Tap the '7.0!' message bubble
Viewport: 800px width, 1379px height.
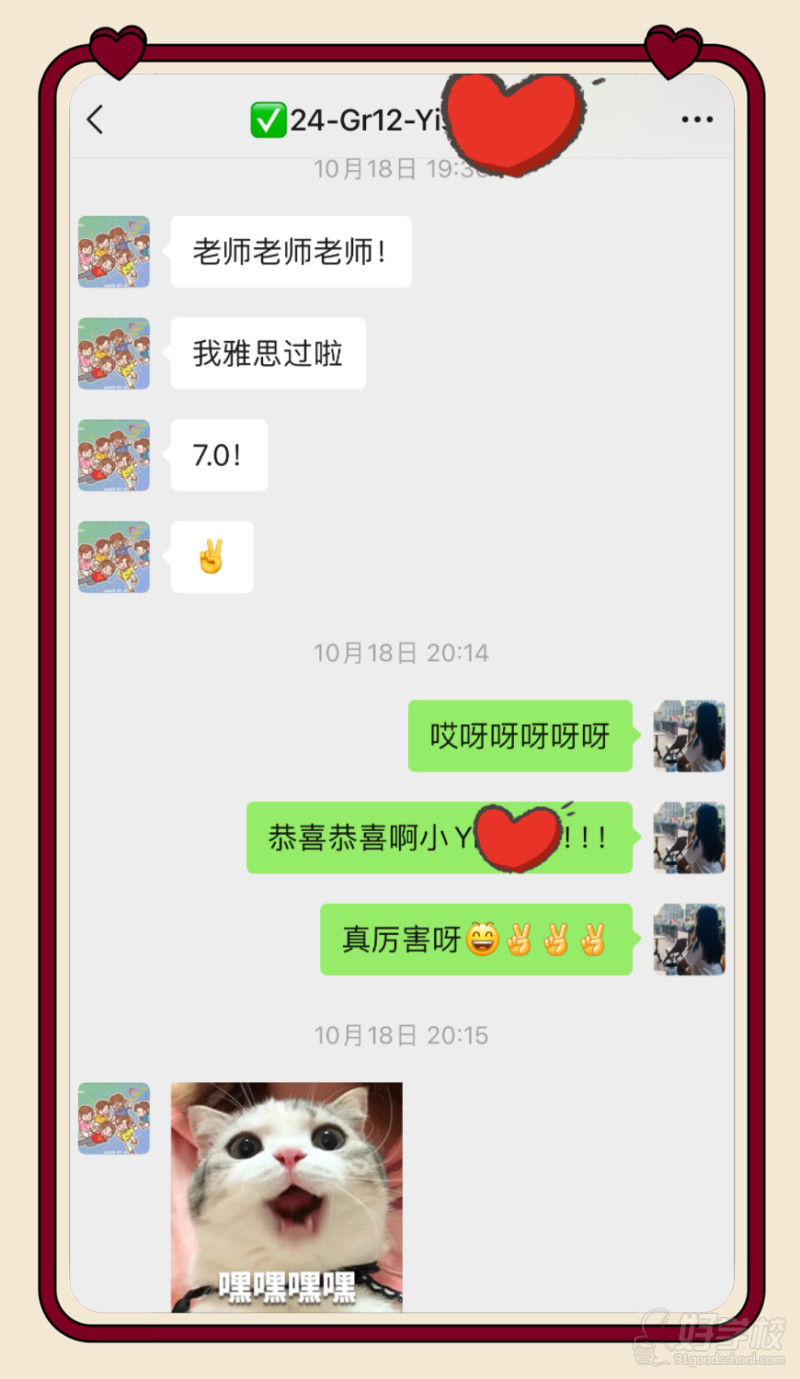(218, 455)
